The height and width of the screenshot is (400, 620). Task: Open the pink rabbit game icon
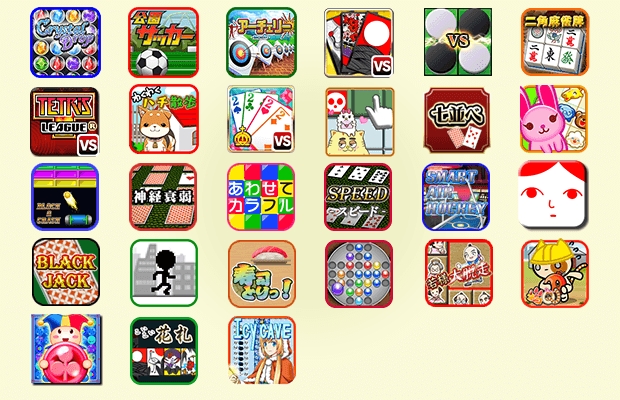click(x=555, y=120)
